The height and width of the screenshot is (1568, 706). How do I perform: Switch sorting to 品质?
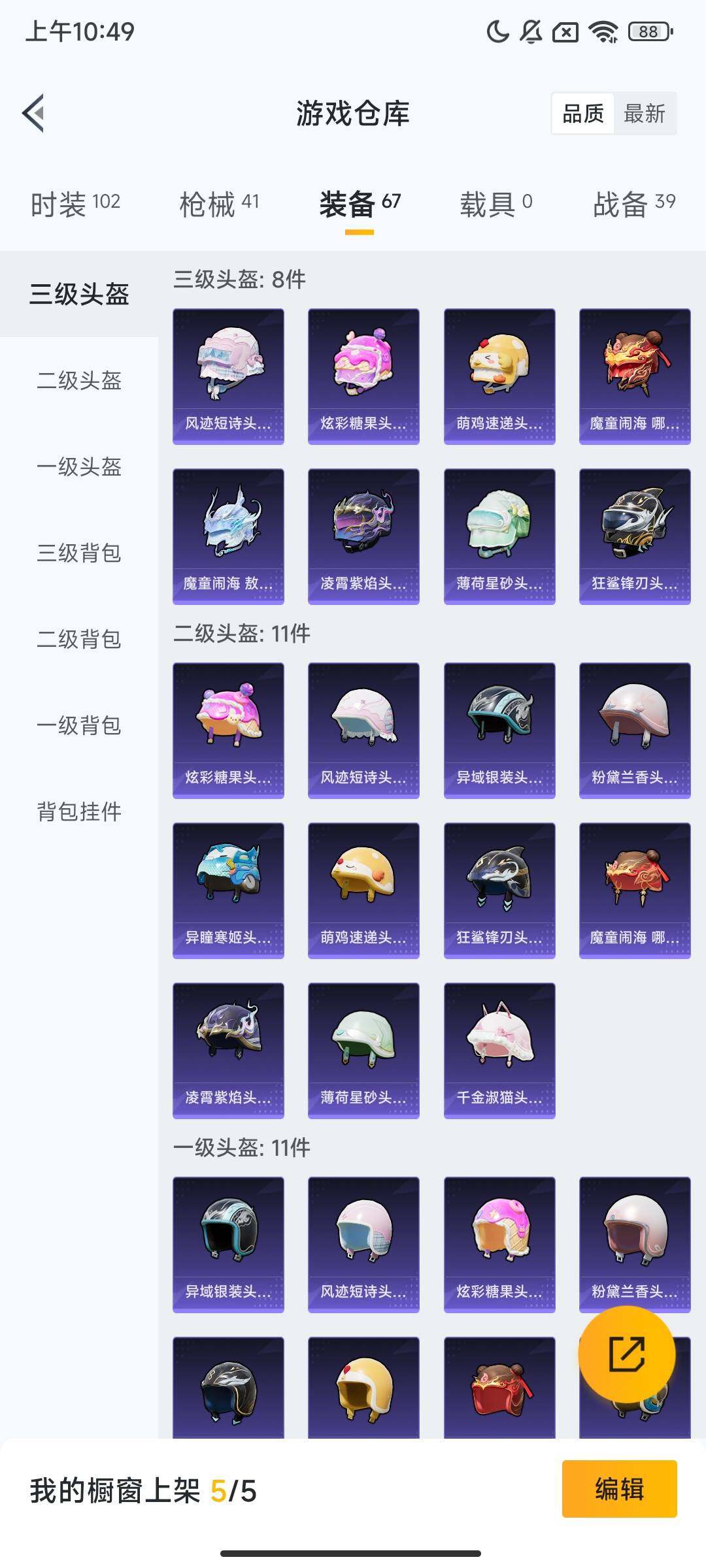coord(584,114)
